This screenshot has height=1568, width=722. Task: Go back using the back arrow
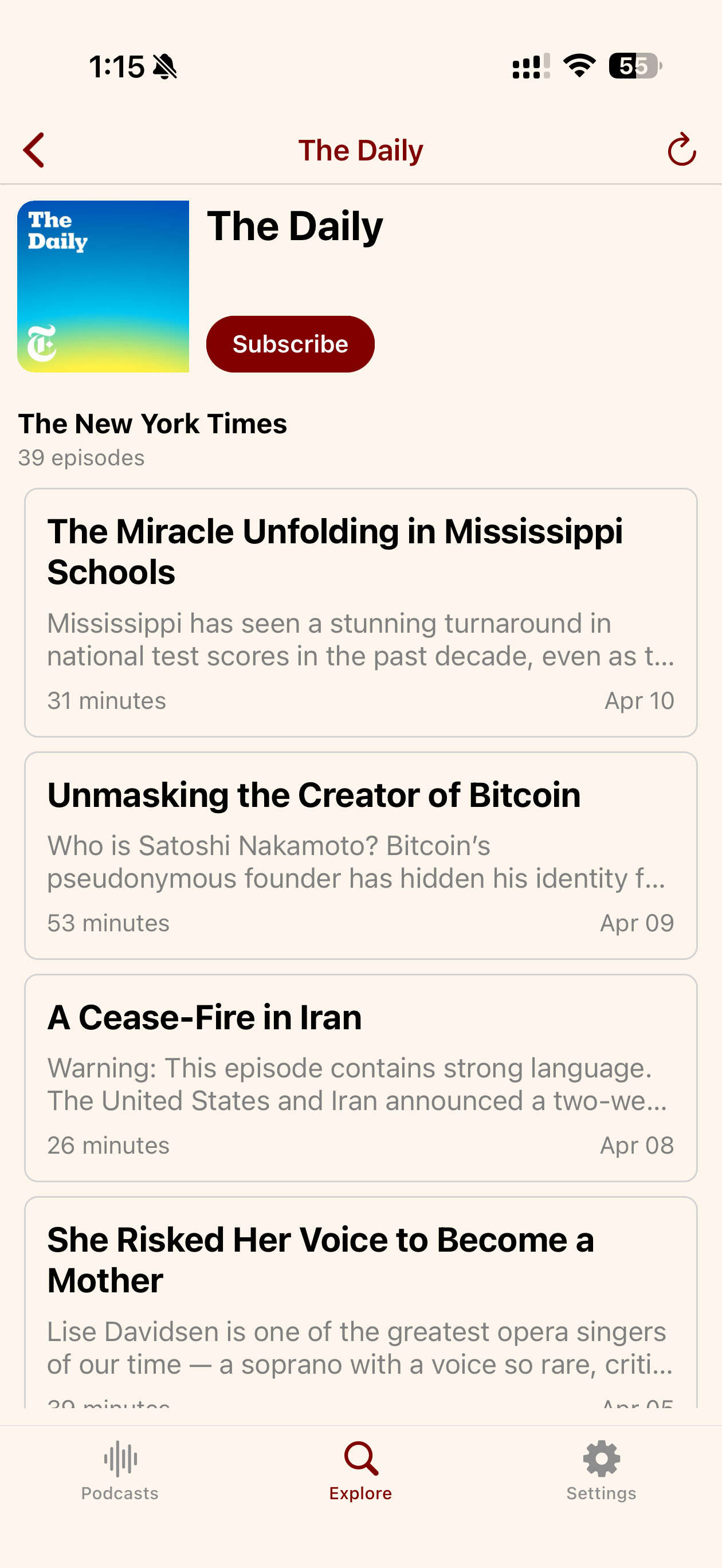[34, 150]
